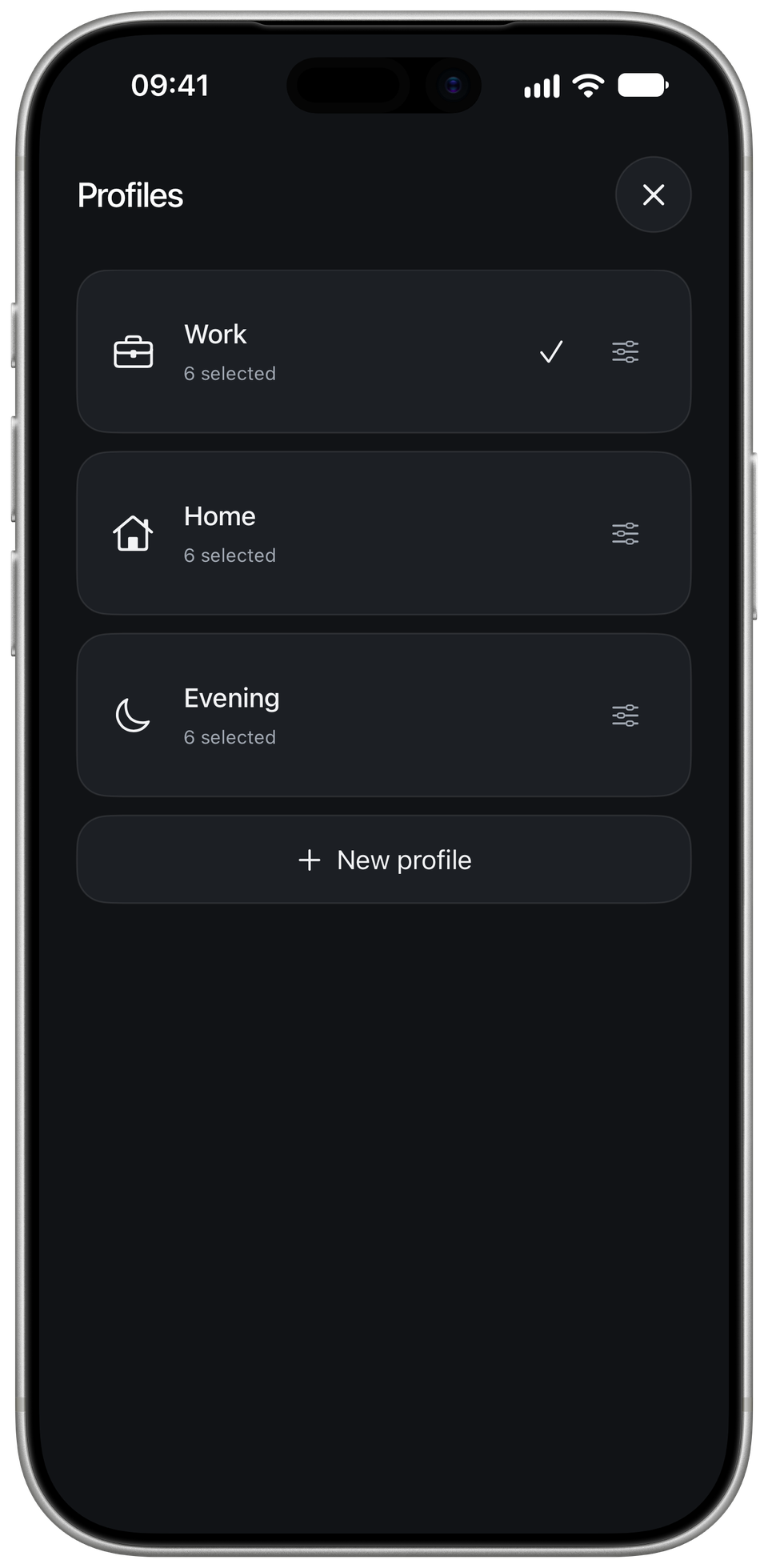Create a new profile

[x=383, y=860]
